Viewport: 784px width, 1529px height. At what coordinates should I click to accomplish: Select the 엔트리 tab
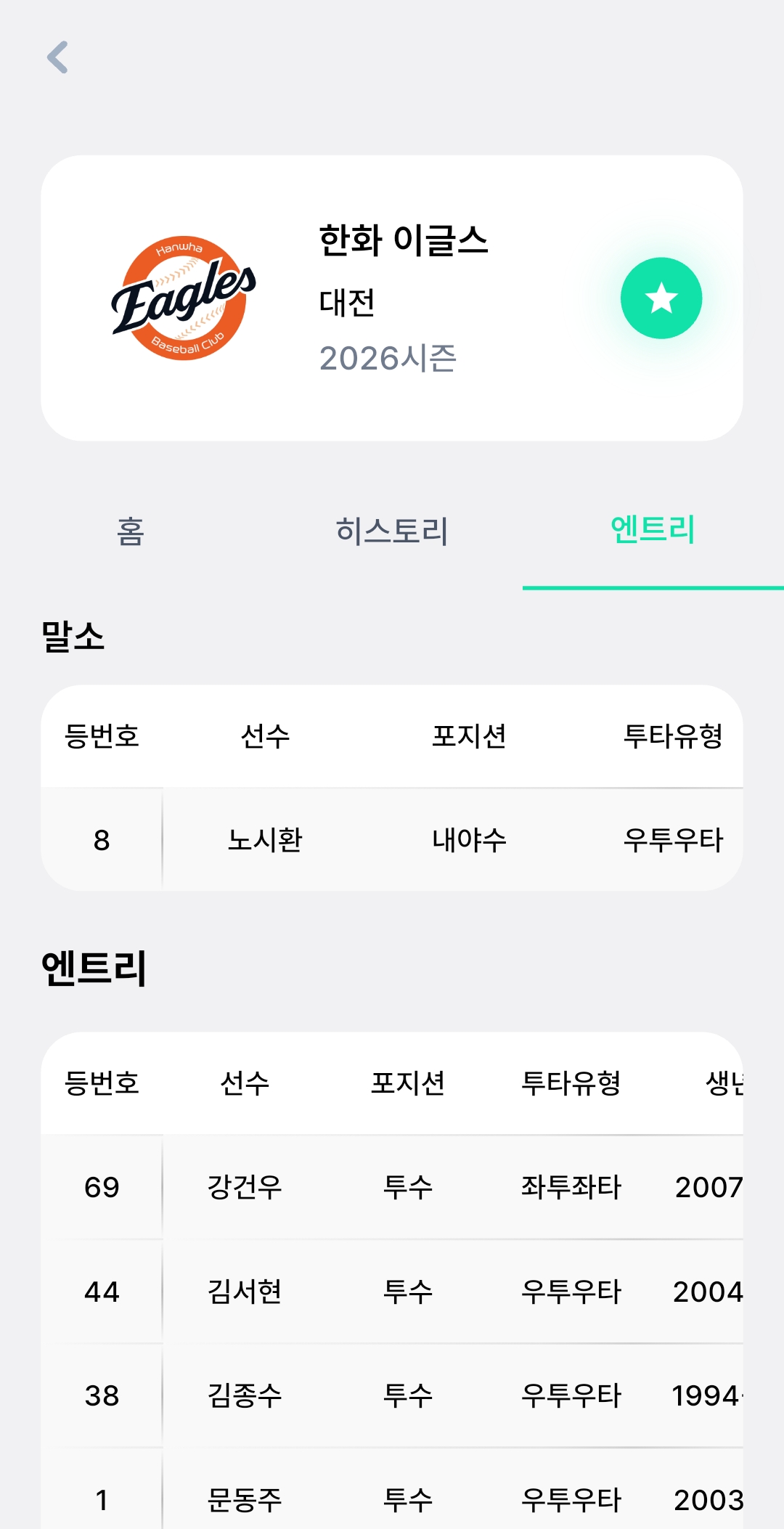coord(653,529)
